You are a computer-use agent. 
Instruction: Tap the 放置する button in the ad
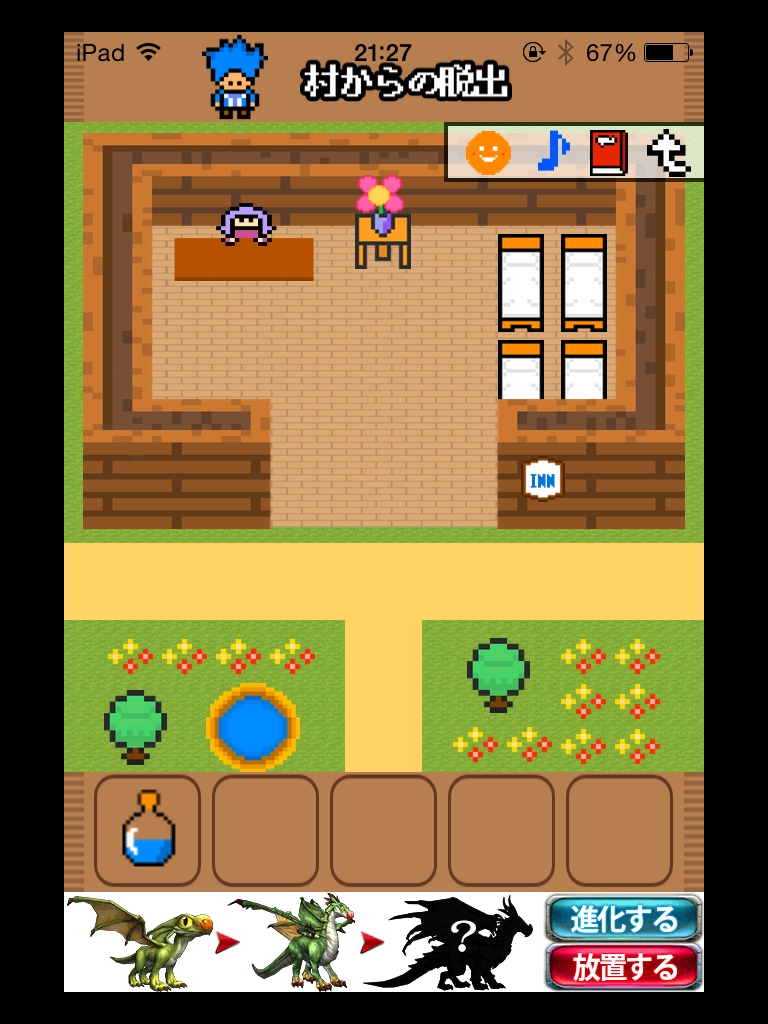click(624, 966)
